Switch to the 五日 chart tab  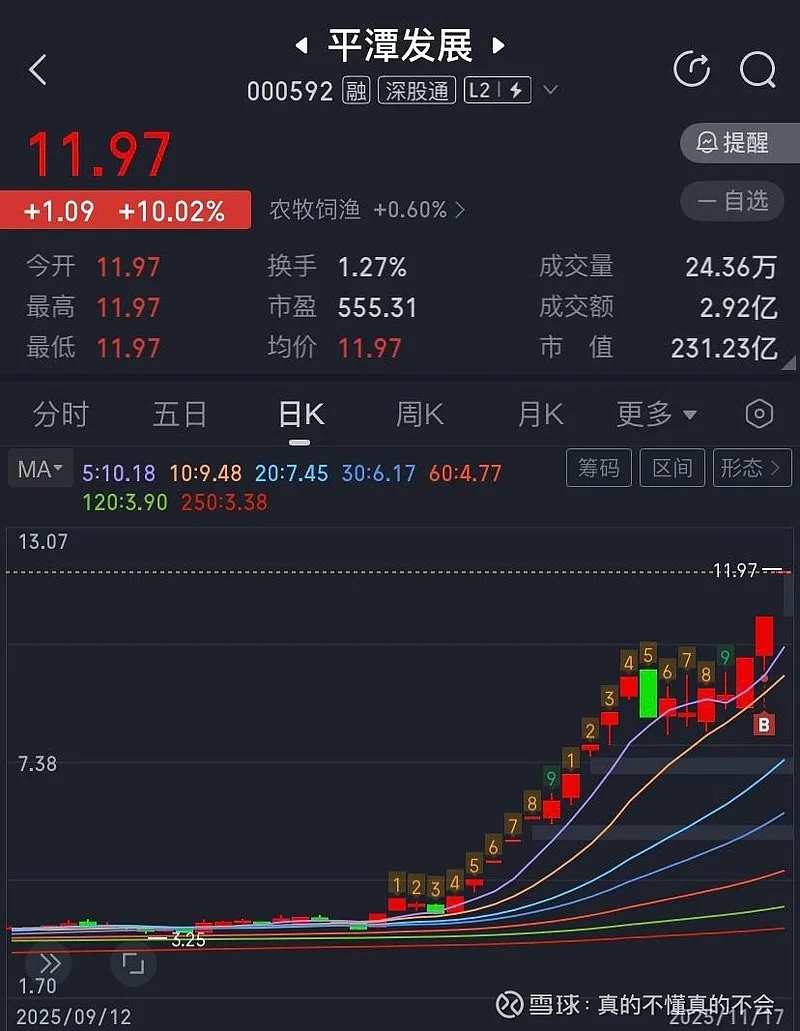(x=180, y=414)
